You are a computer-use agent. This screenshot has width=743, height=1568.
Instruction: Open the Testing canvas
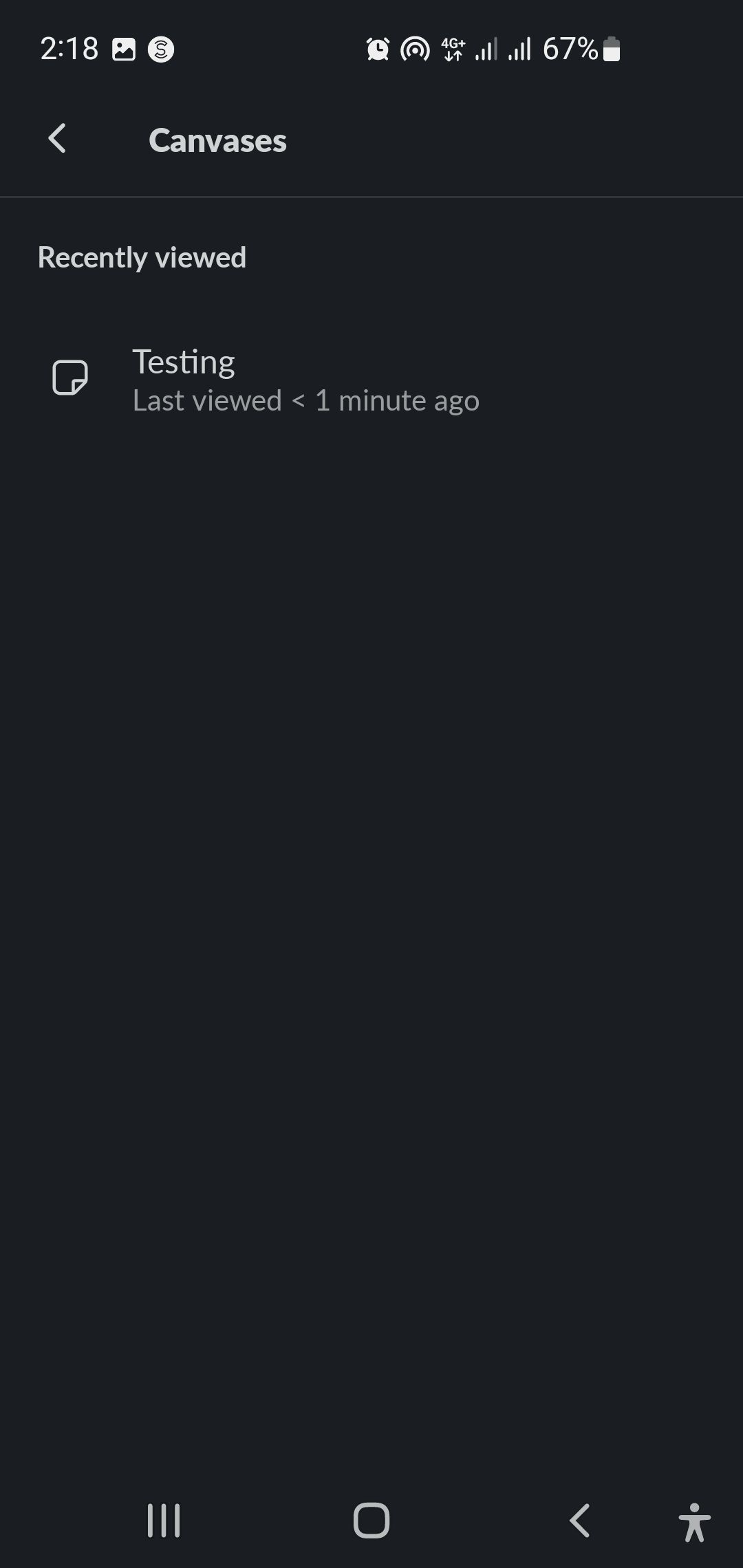305,380
